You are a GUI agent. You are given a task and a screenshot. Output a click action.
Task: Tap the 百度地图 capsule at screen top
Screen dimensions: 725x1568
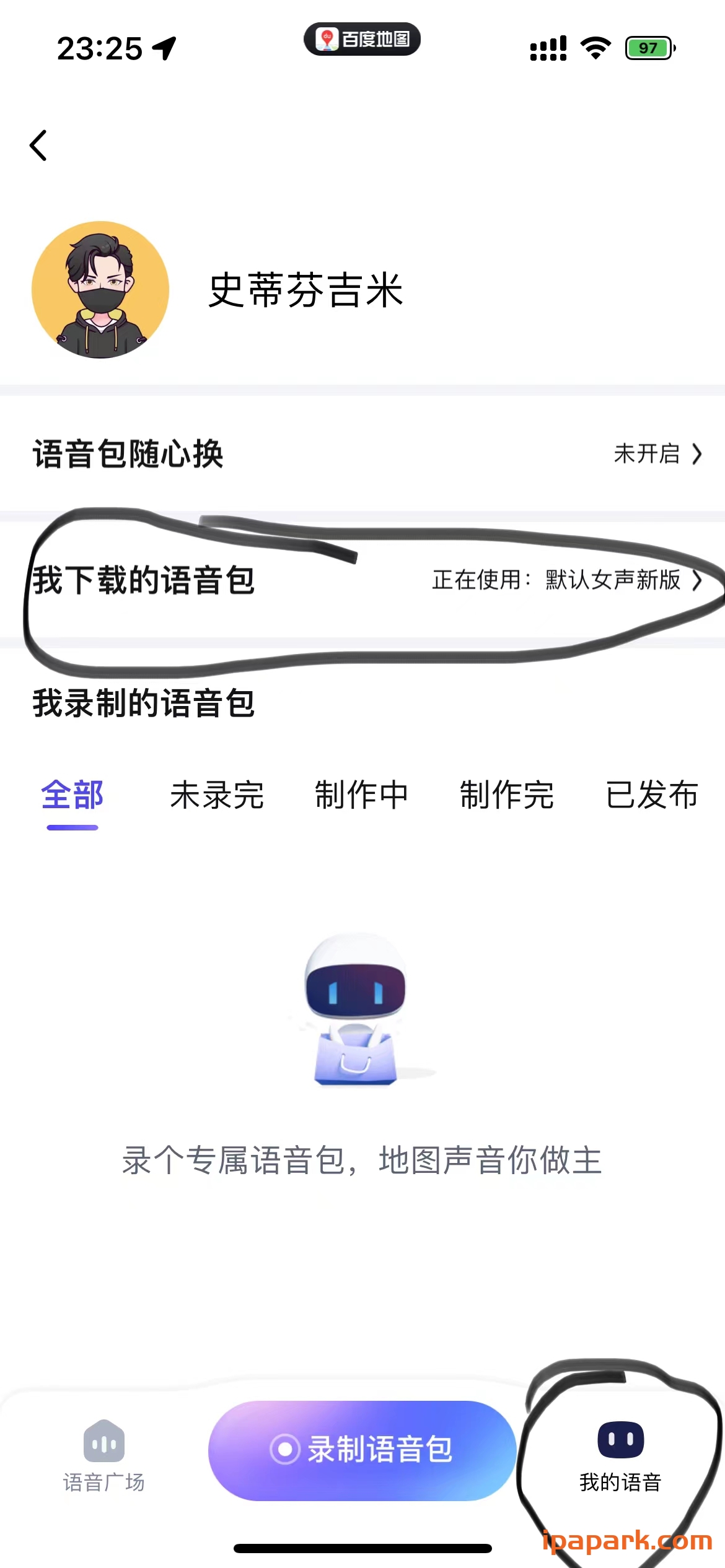coord(362,39)
